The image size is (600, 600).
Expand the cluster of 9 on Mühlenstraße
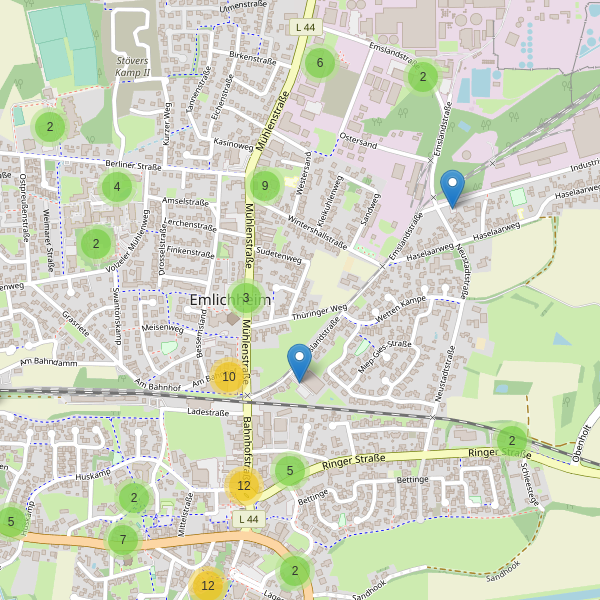click(x=265, y=185)
